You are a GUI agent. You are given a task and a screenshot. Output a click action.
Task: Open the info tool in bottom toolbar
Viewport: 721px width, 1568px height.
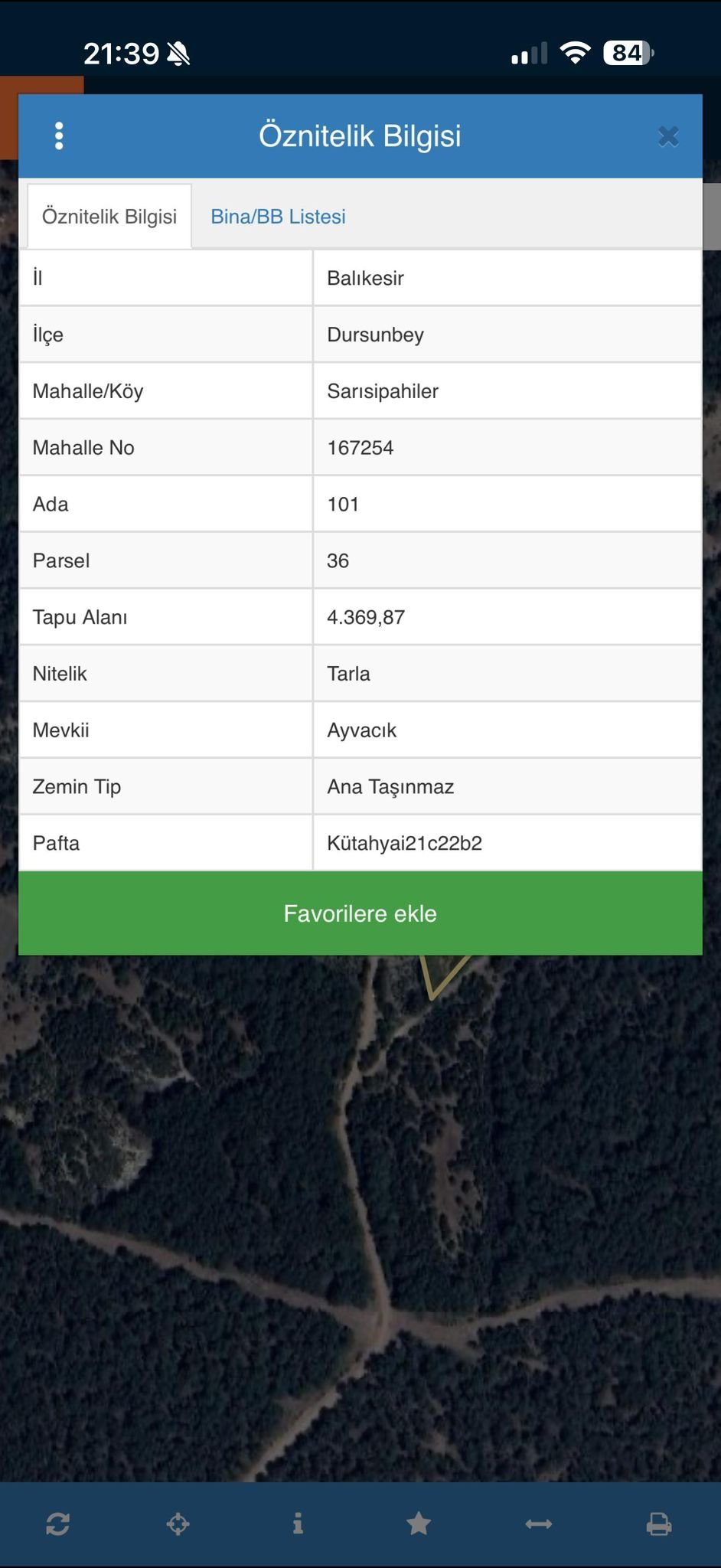(x=299, y=1524)
